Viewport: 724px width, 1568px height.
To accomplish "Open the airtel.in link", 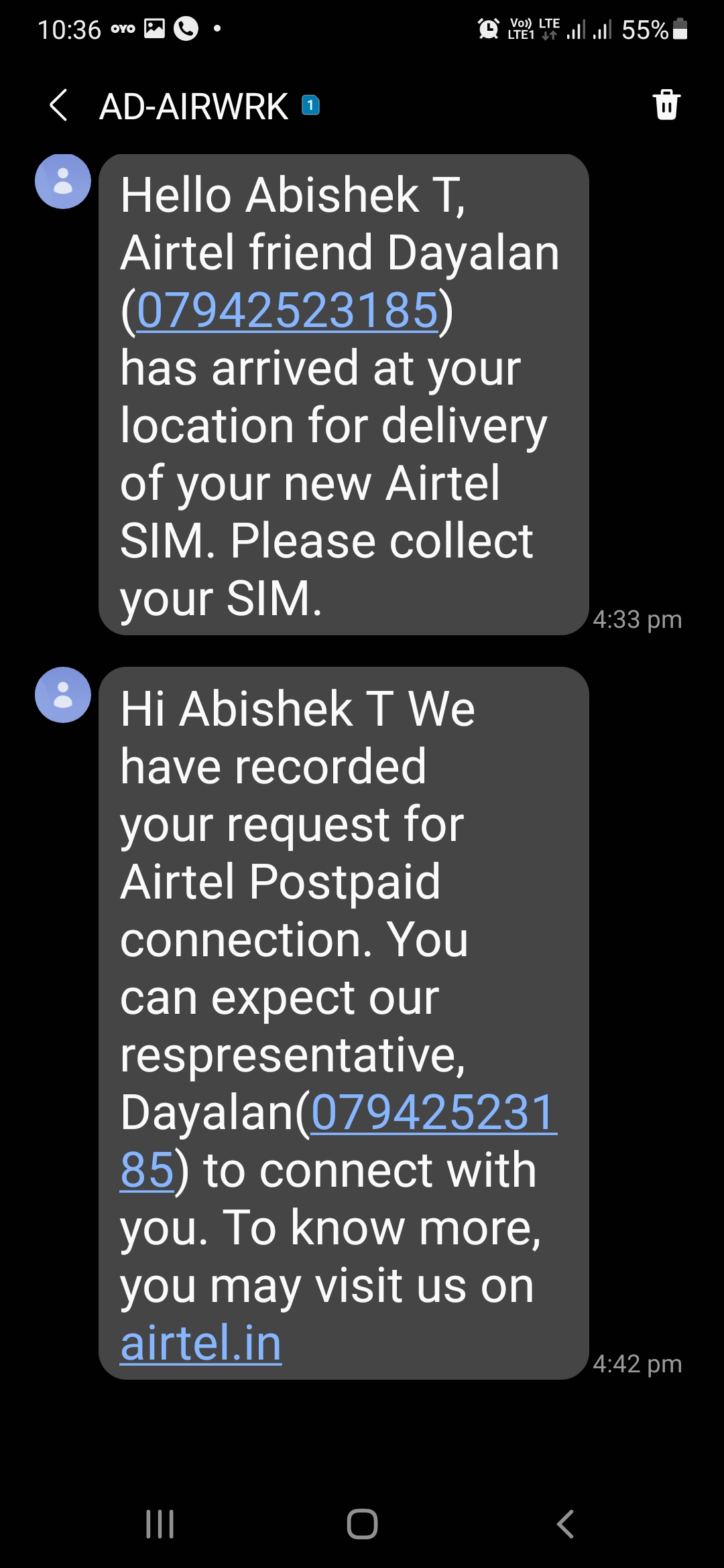I will tap(200, 1344).
